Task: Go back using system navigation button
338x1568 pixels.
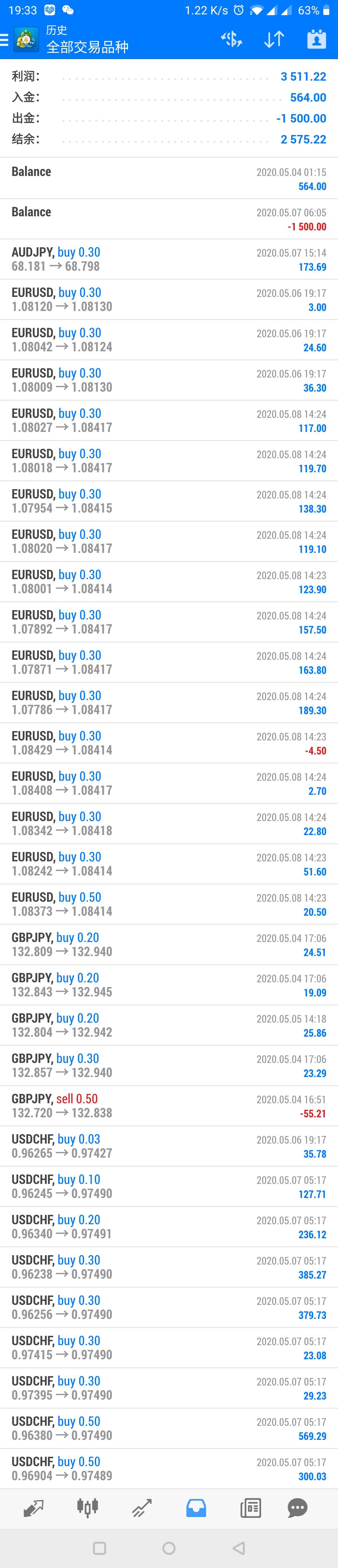Action: pyautogui.click(x=239, y=1548)
